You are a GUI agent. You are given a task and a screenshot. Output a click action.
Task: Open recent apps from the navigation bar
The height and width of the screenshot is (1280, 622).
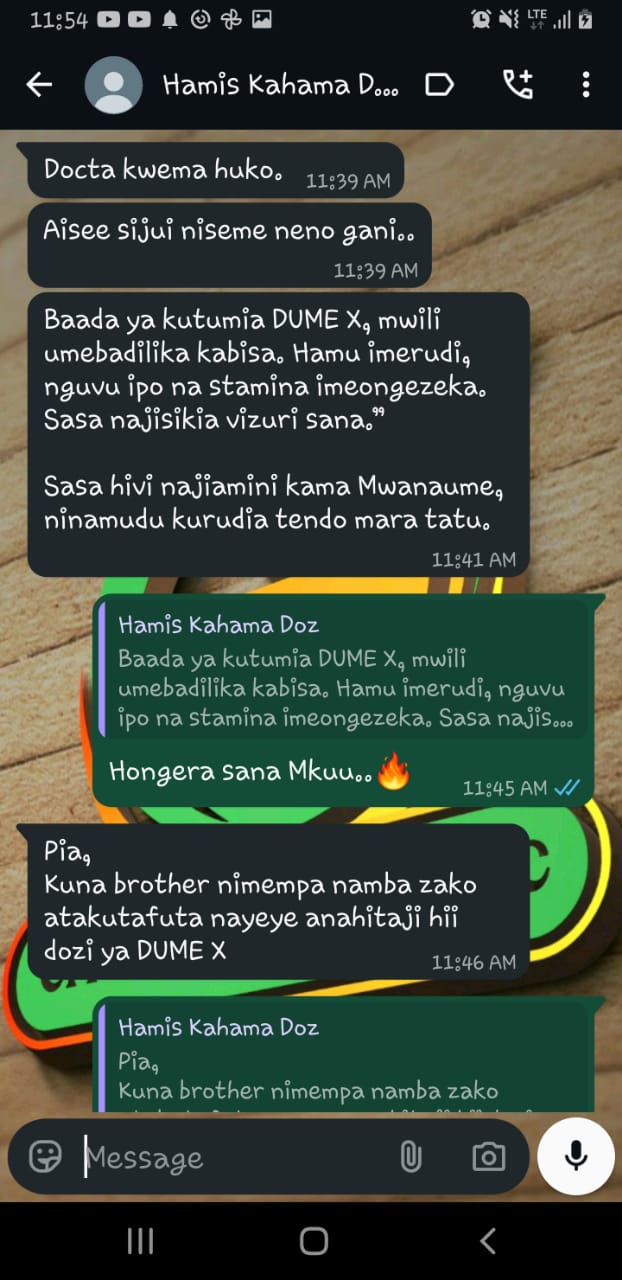click(x=140, y=1241)
